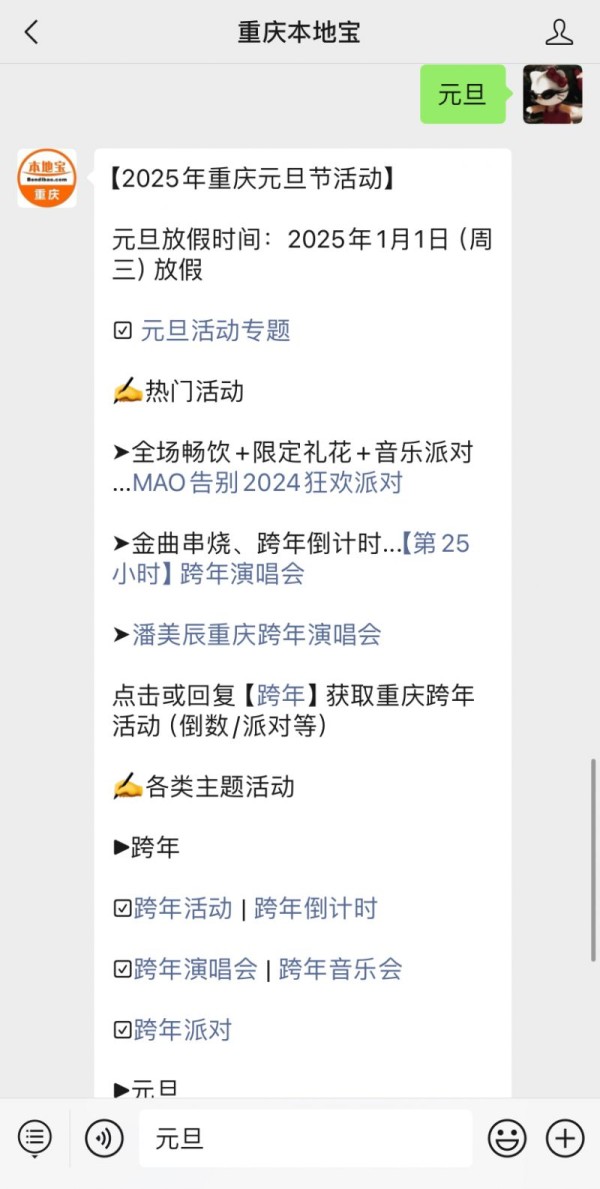Open the plus attachments menu

(565, 1138)
